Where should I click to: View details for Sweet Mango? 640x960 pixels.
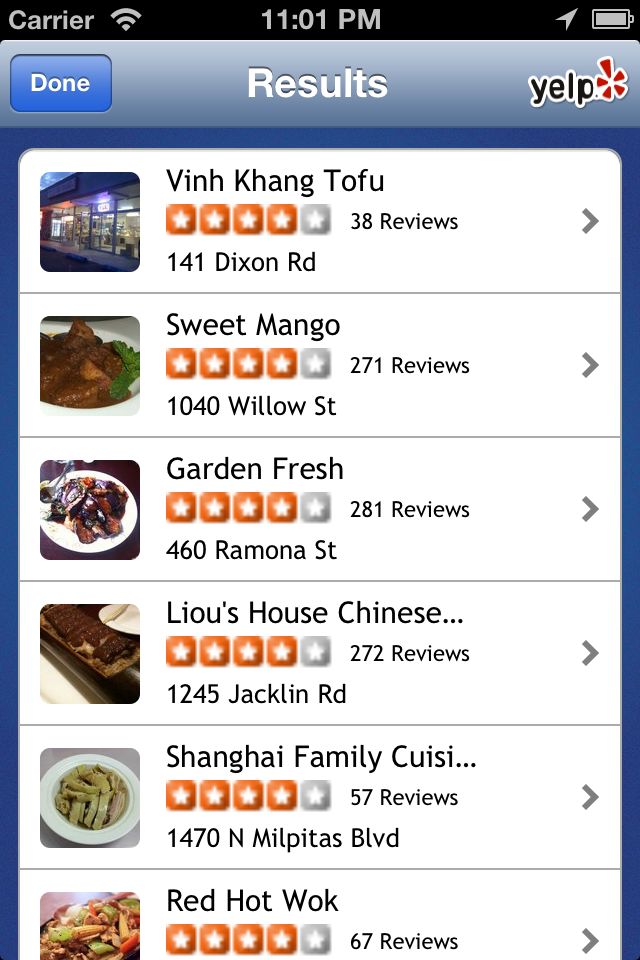[320, 365]
